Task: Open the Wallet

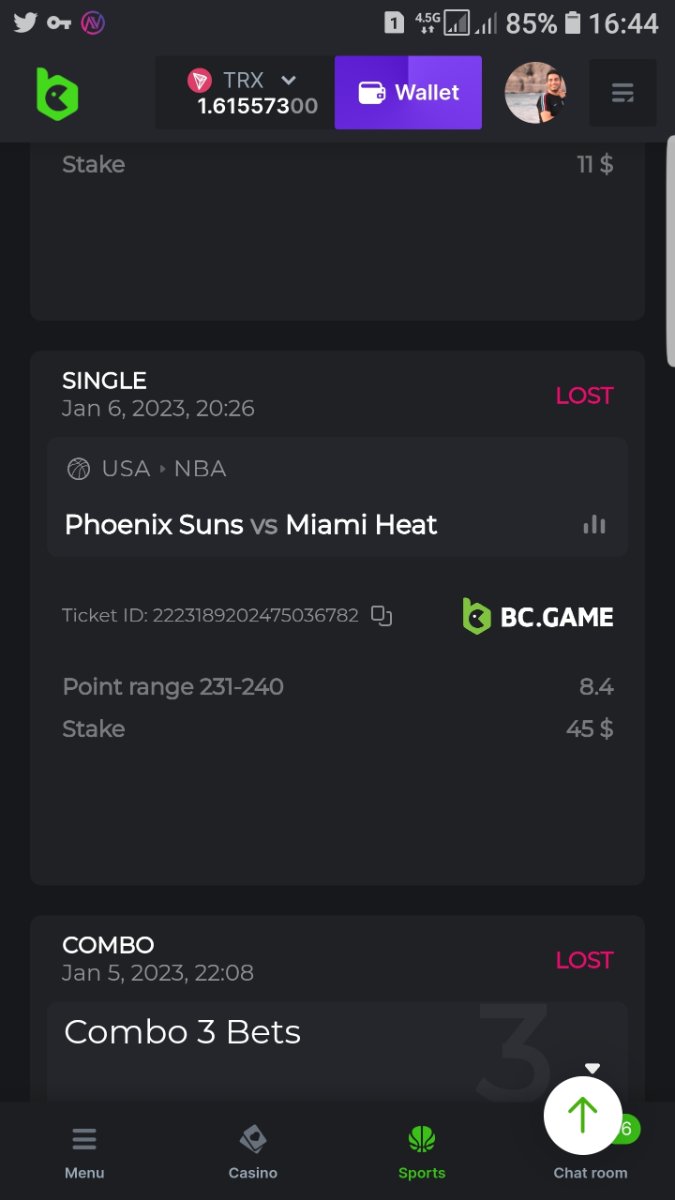Action: [408, 93]
